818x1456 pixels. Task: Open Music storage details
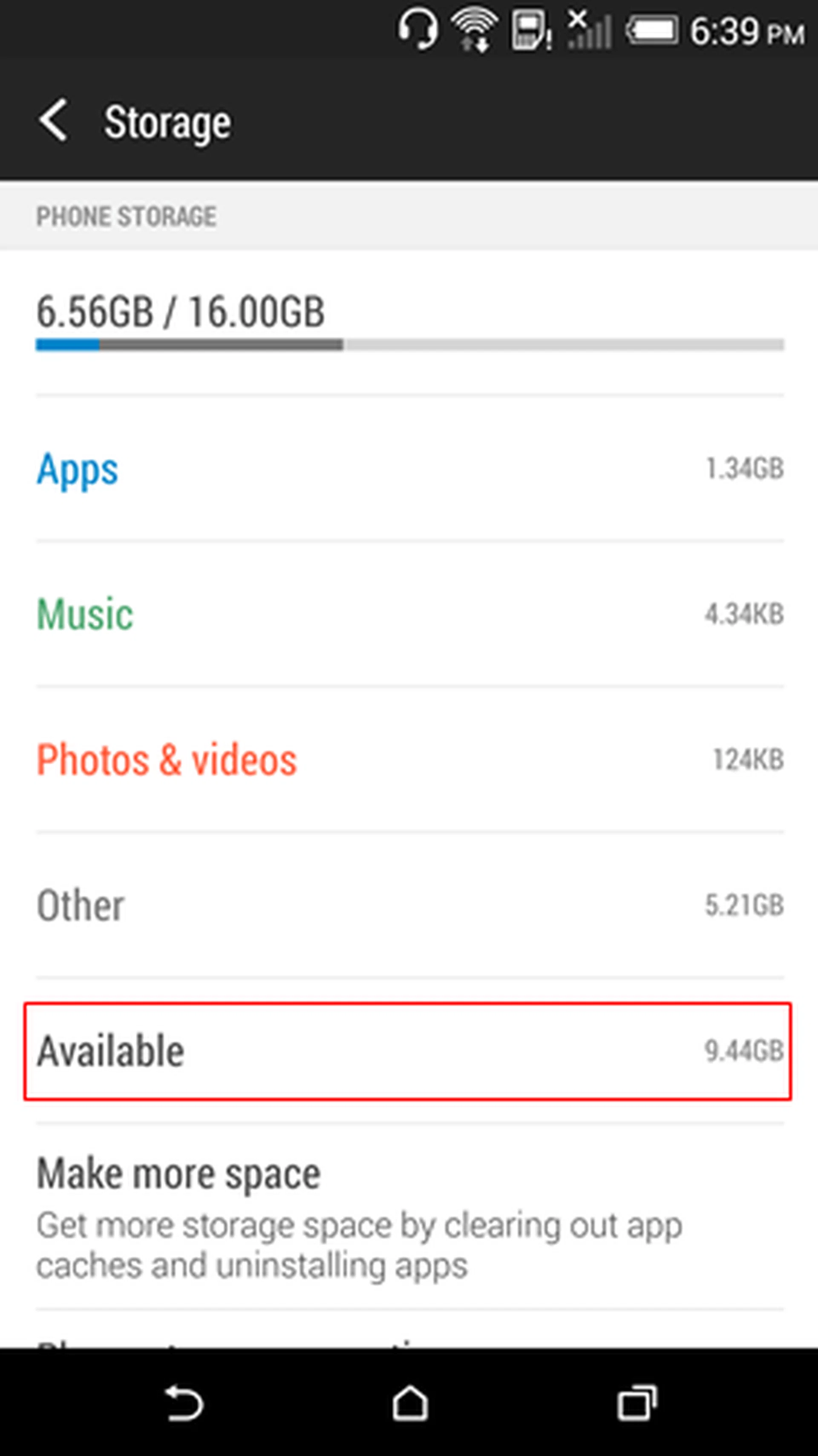pos(409,614)
